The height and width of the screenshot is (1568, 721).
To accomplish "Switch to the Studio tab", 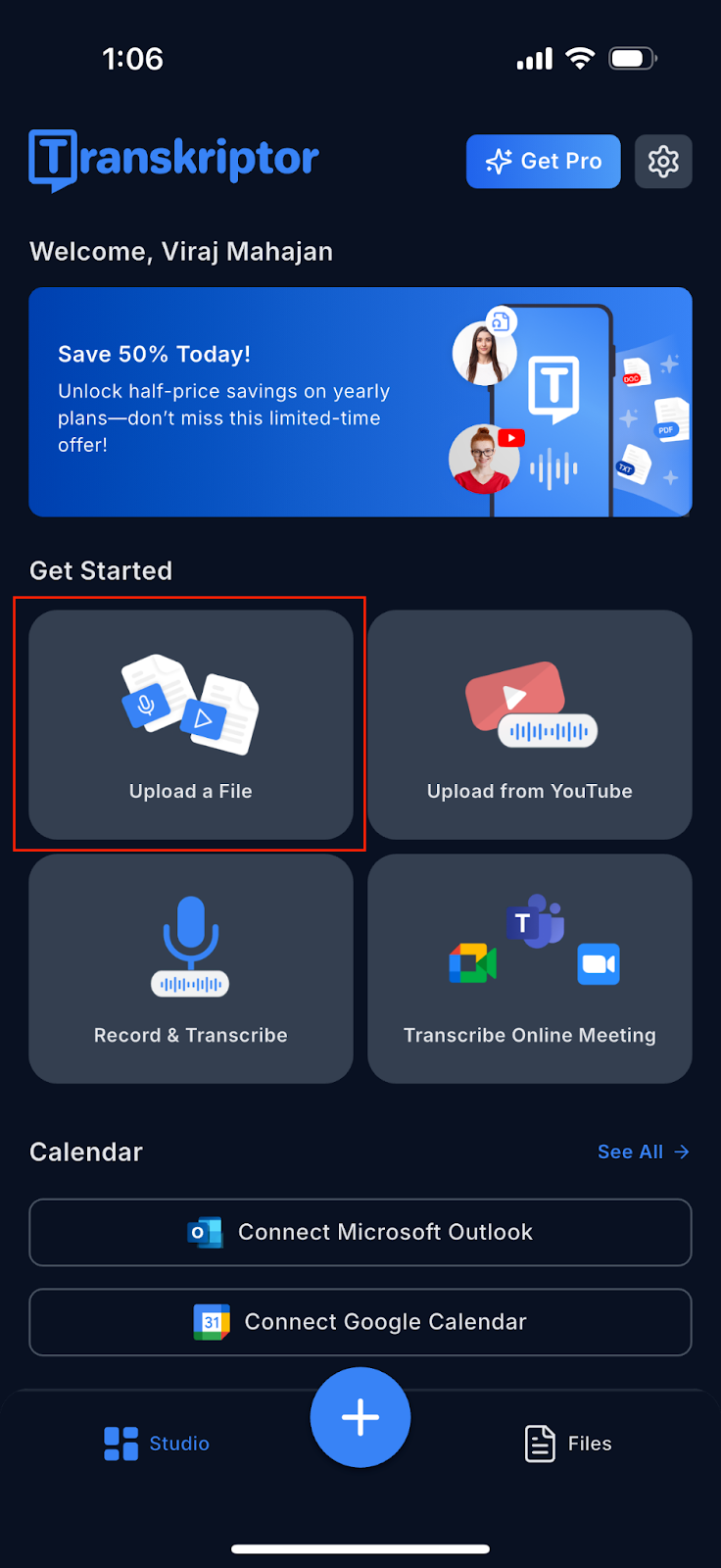I will (157, 1444).
